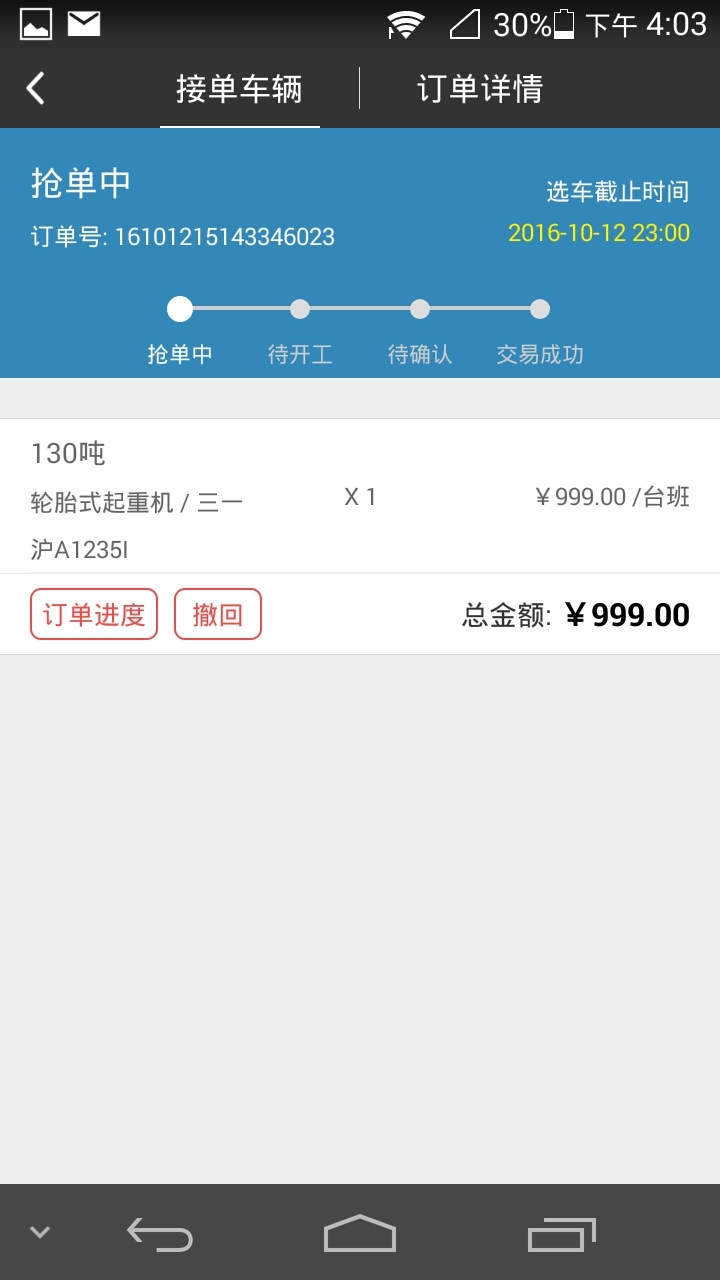Tap the system home button
Viewport: 720px width, 1280px height.
click(360, 1233)
